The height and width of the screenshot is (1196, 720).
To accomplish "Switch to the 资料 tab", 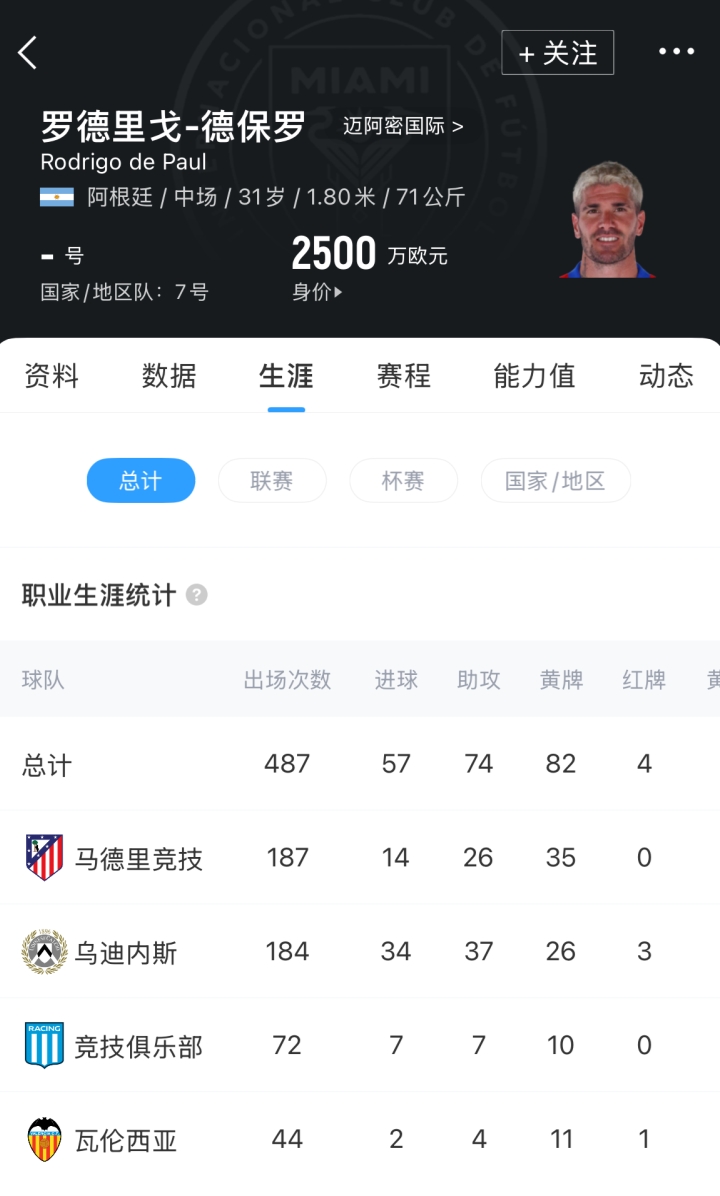I will pyautogui.click(x=51, y=376).
